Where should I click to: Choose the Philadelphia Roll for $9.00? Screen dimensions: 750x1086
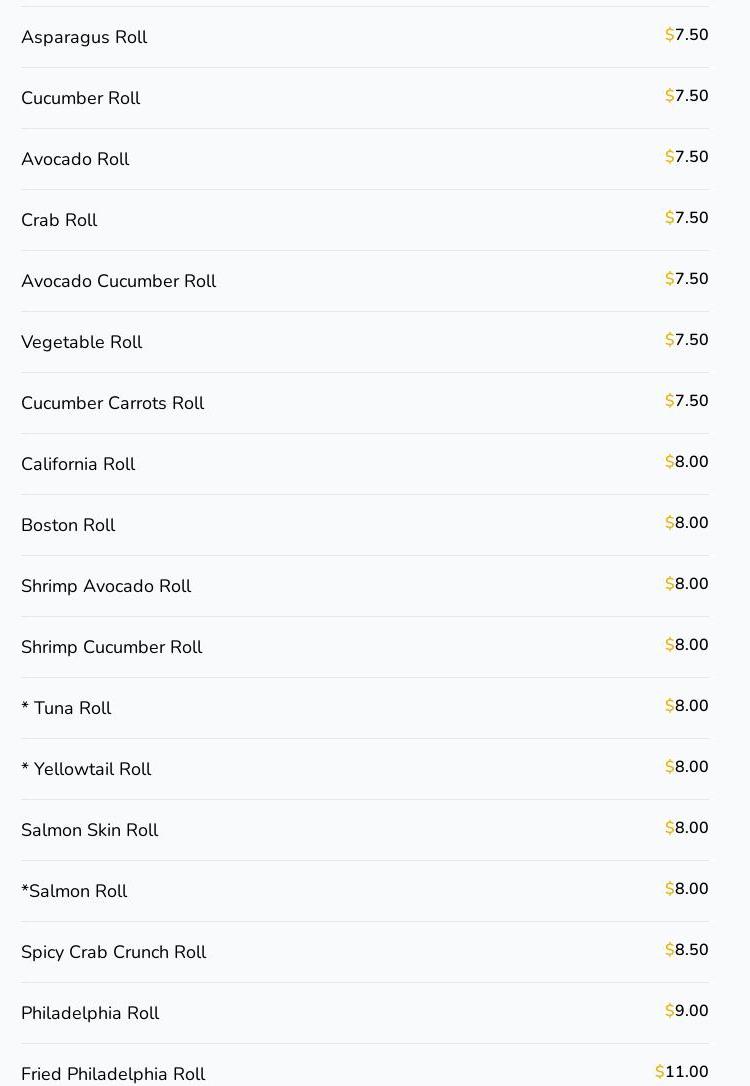coord(90,1013)
